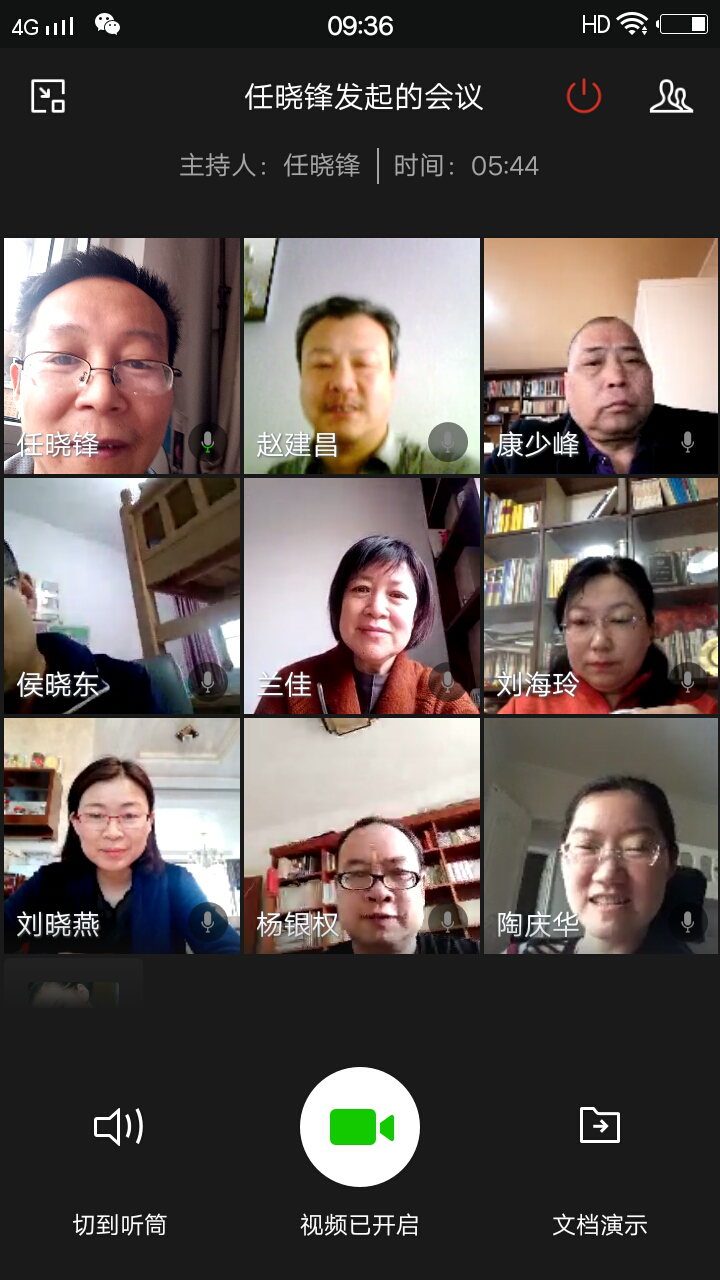
Task: View 康少峰's video tile
Action: click(601, 355)
